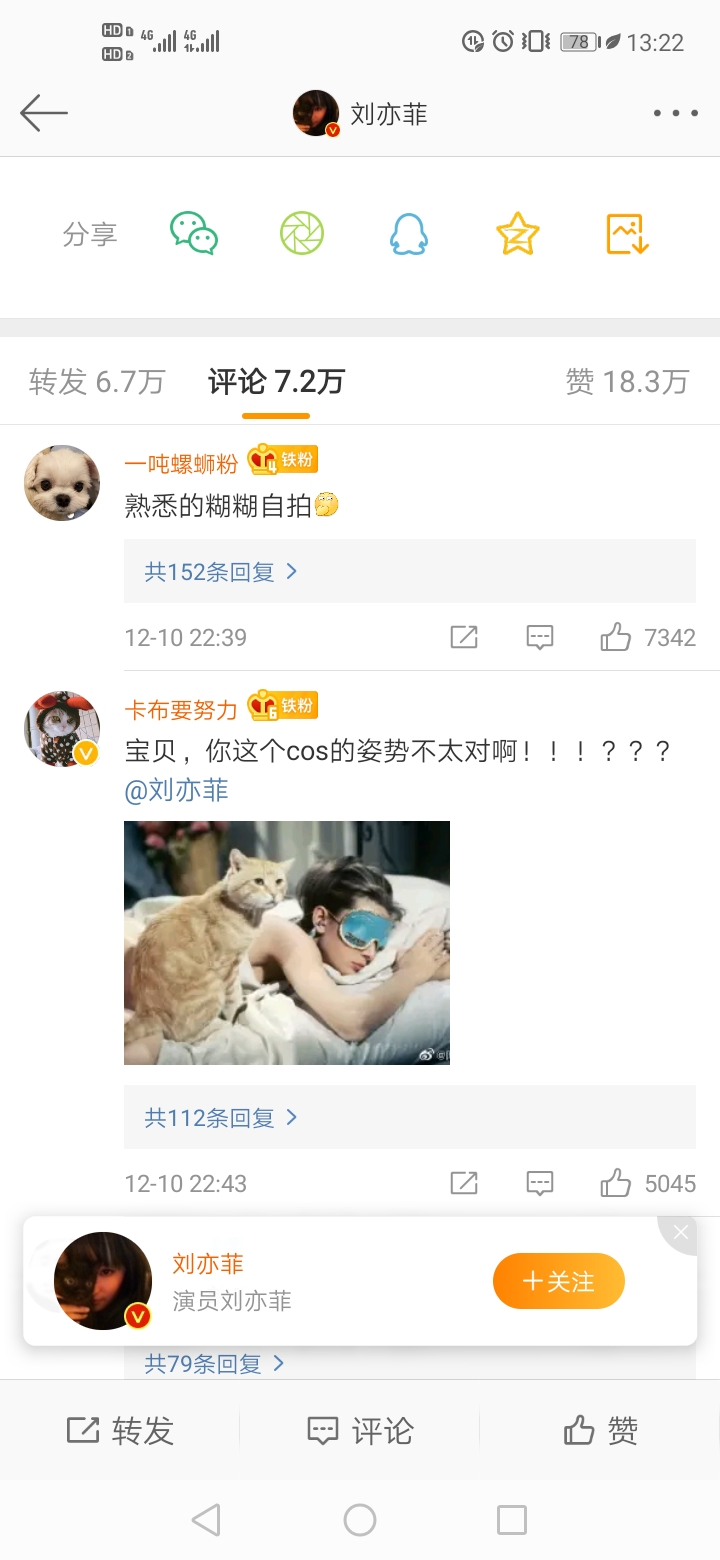The height and width of the screenshot is (1560, 720).
Task: Forward the comment by 卡布要努力
Action: tap(464, 1183)
